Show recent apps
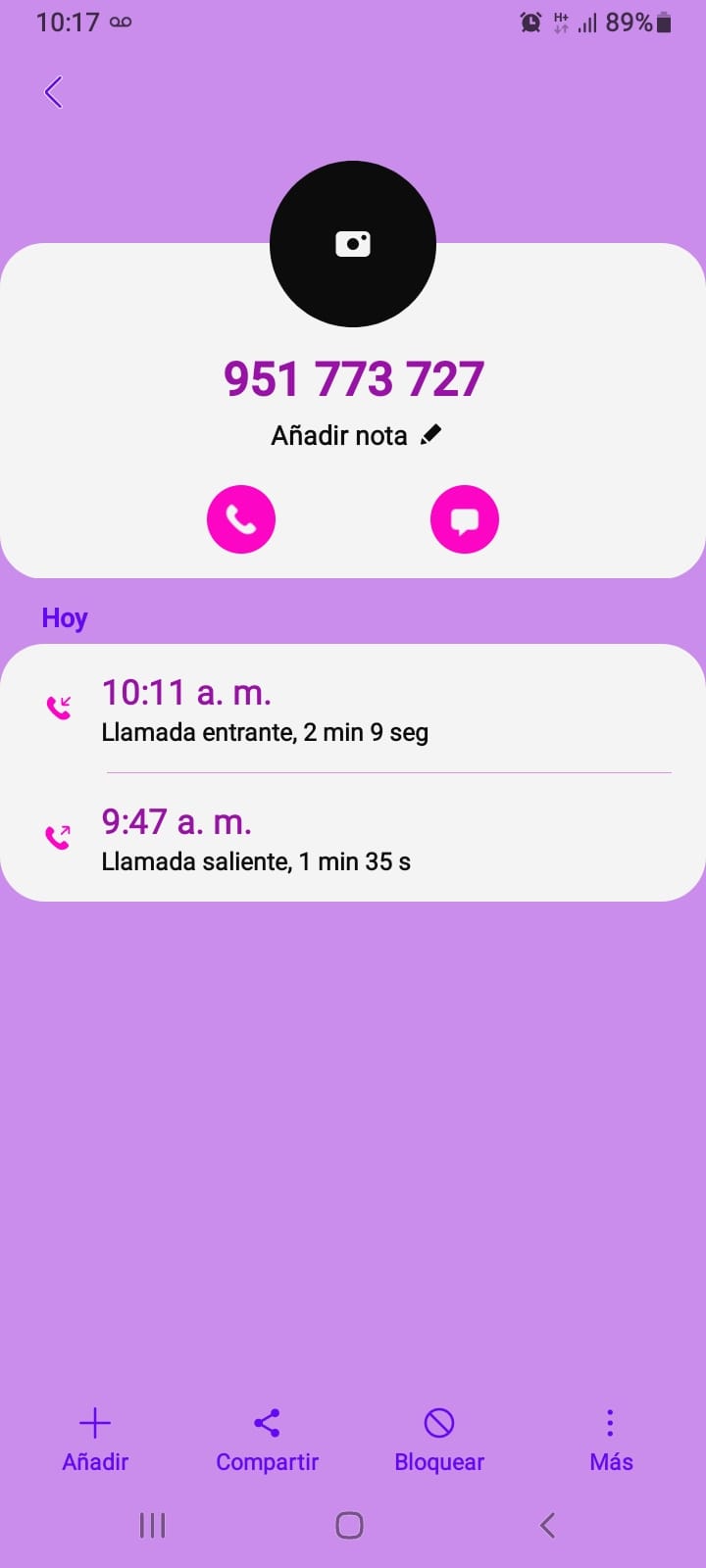This screenshot has height=1568, width=706. coord(152,1525)
